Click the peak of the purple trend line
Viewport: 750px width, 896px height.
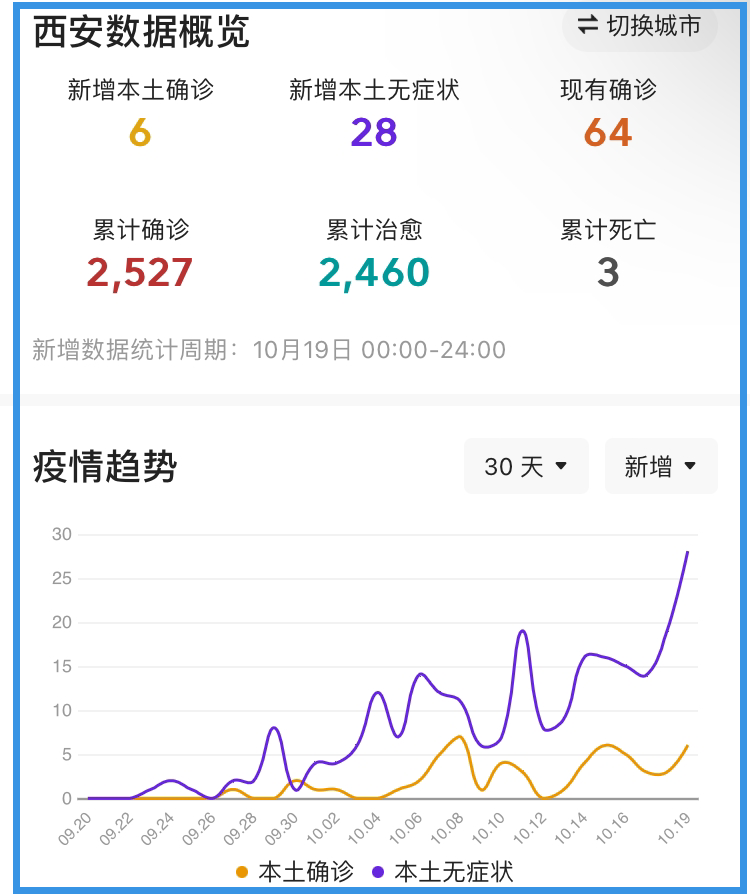[x=688, y=551]
